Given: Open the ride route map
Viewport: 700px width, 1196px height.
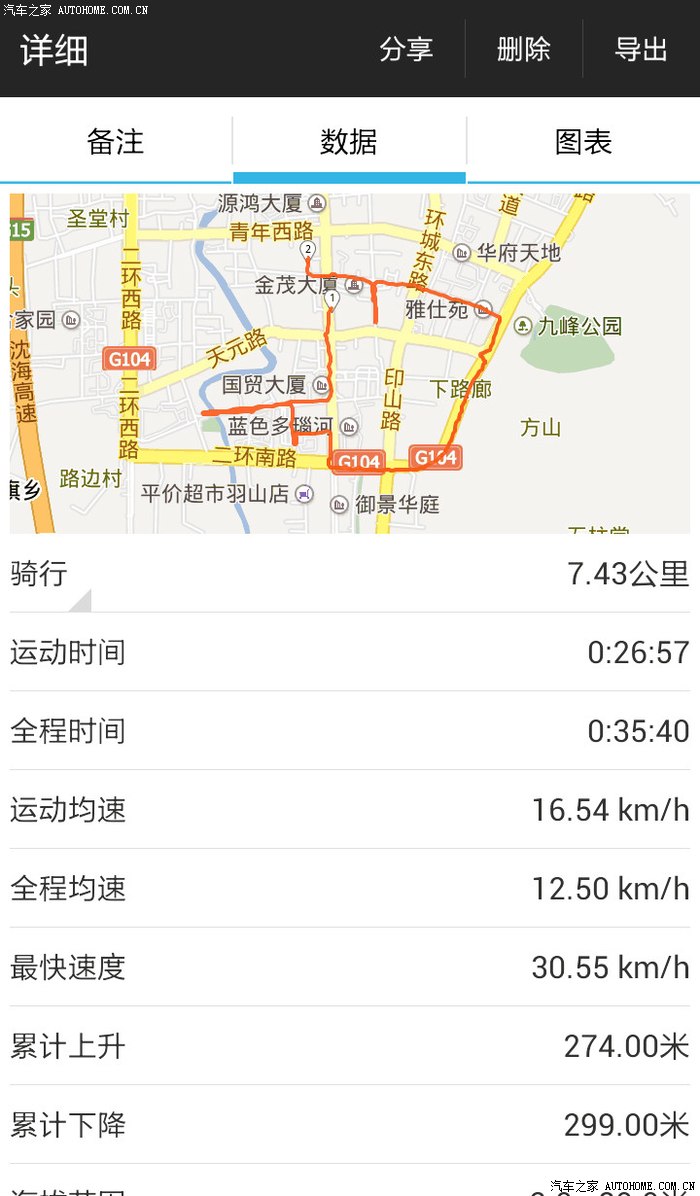Looking at the screenshot, I should [x=350, y=362].
